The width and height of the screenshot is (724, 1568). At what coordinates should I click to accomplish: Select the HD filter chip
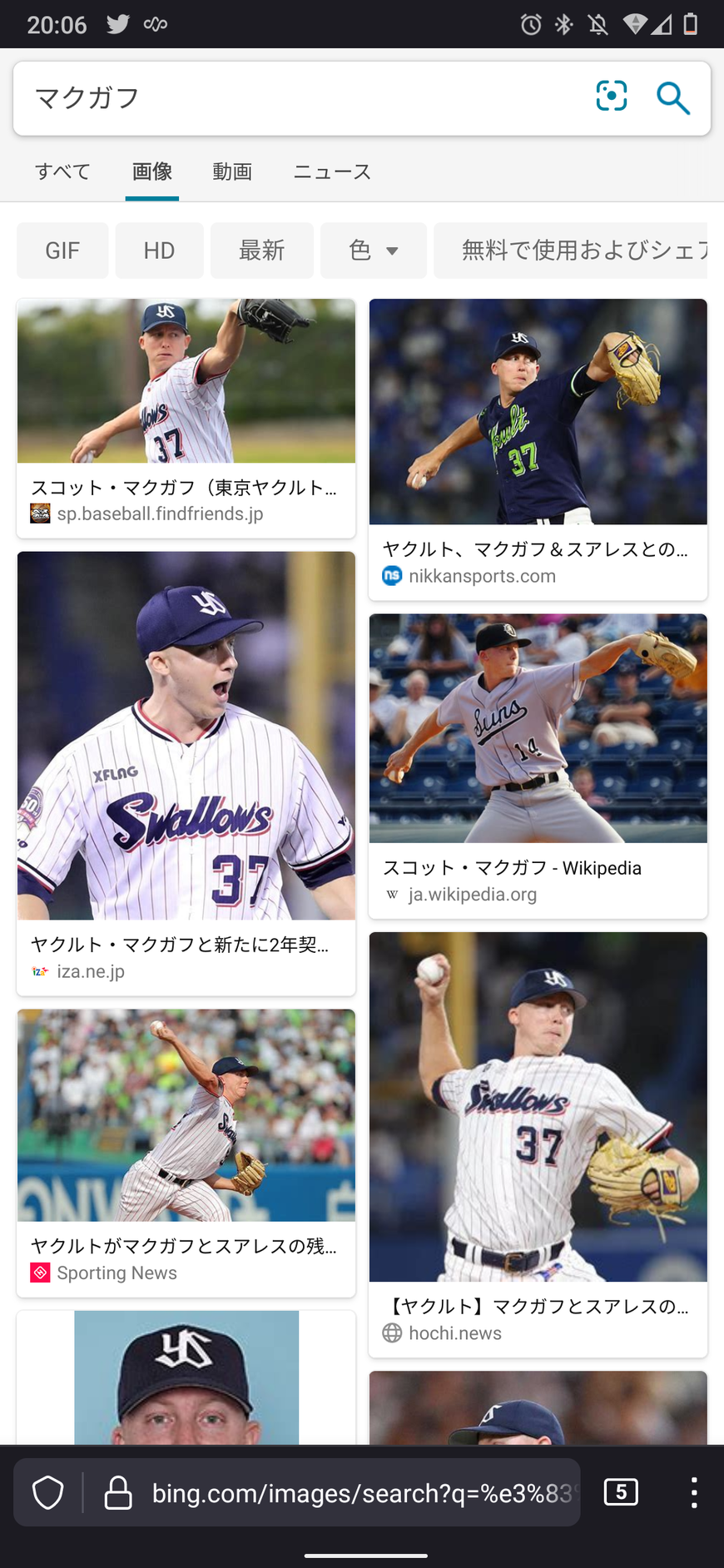(x=159, y=251)
